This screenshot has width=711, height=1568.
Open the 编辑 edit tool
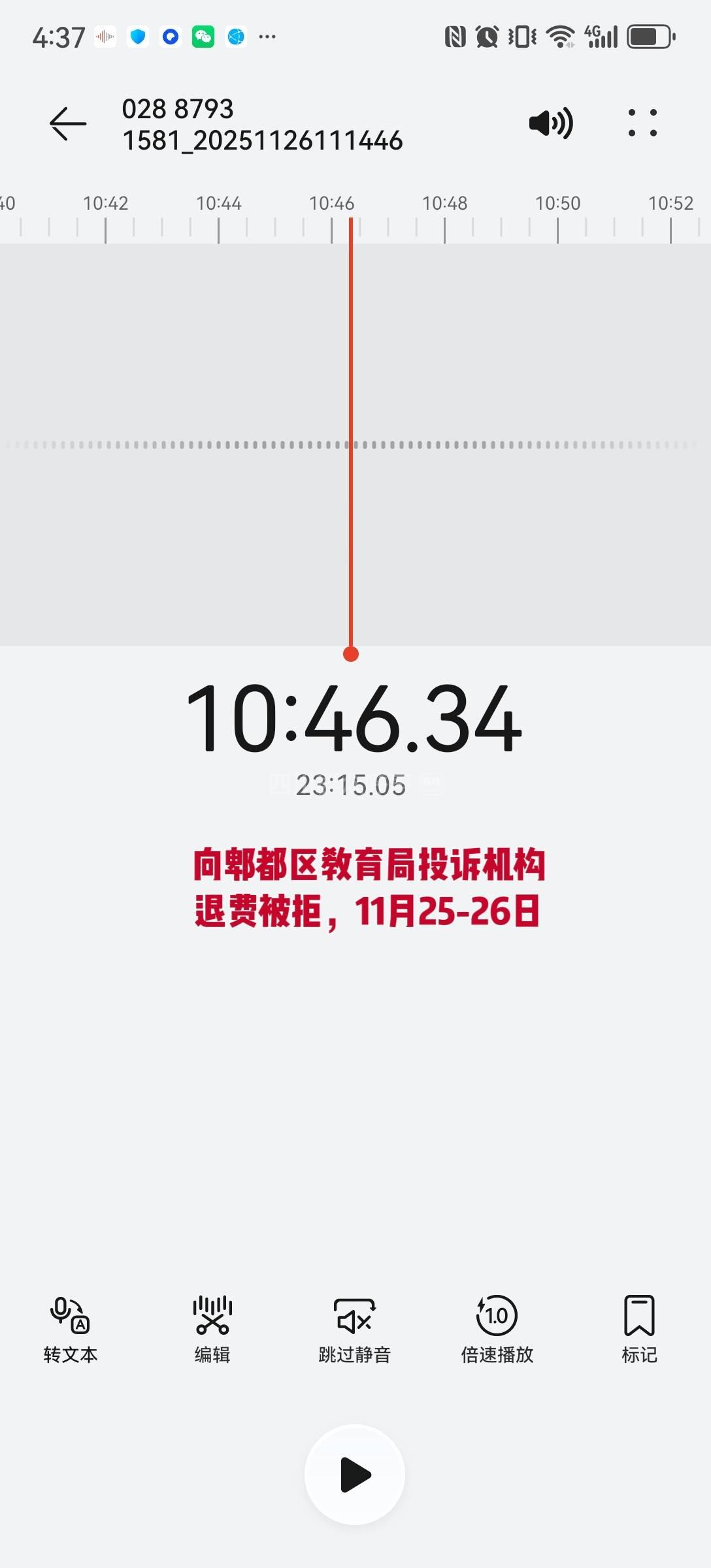coord(212,1330)
